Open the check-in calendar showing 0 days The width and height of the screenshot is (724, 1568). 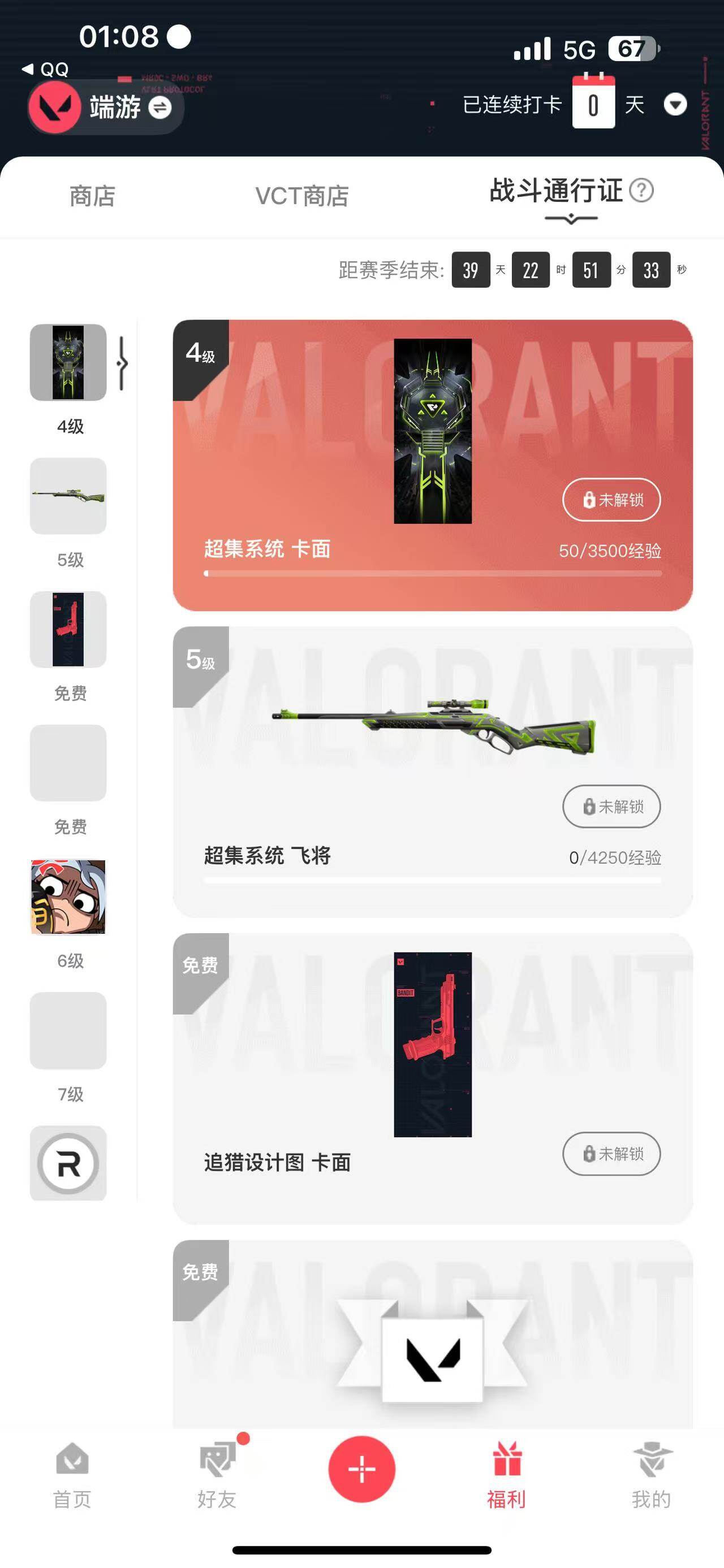point(594,105)
